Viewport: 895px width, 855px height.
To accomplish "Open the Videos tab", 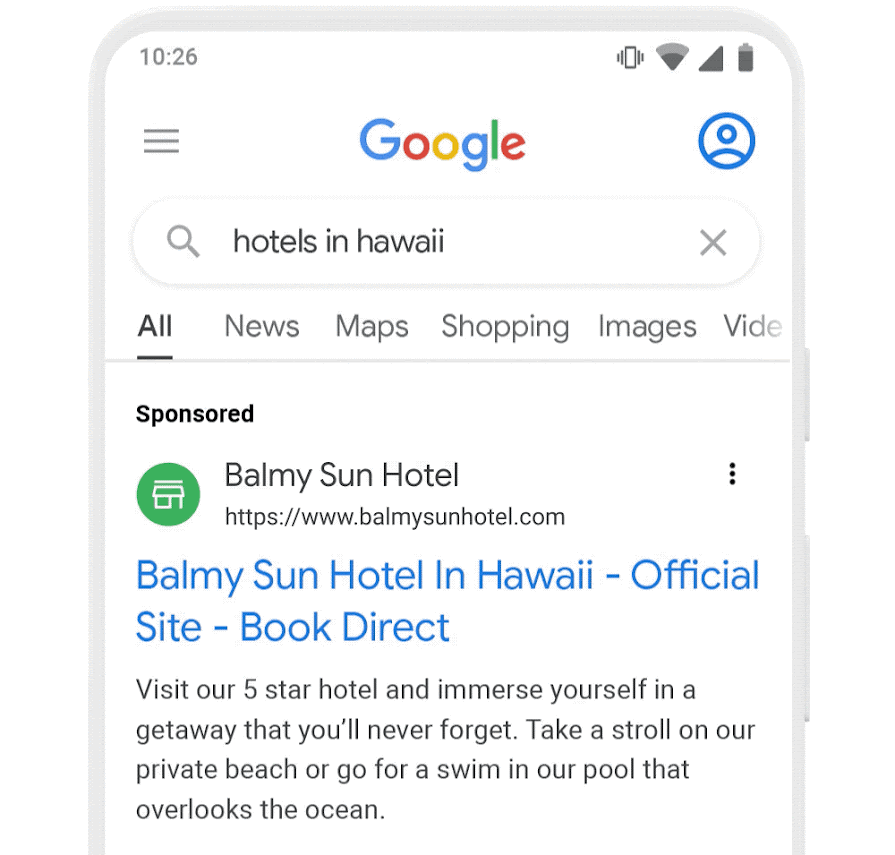I will pyautogui.click(x=752, y=326).
